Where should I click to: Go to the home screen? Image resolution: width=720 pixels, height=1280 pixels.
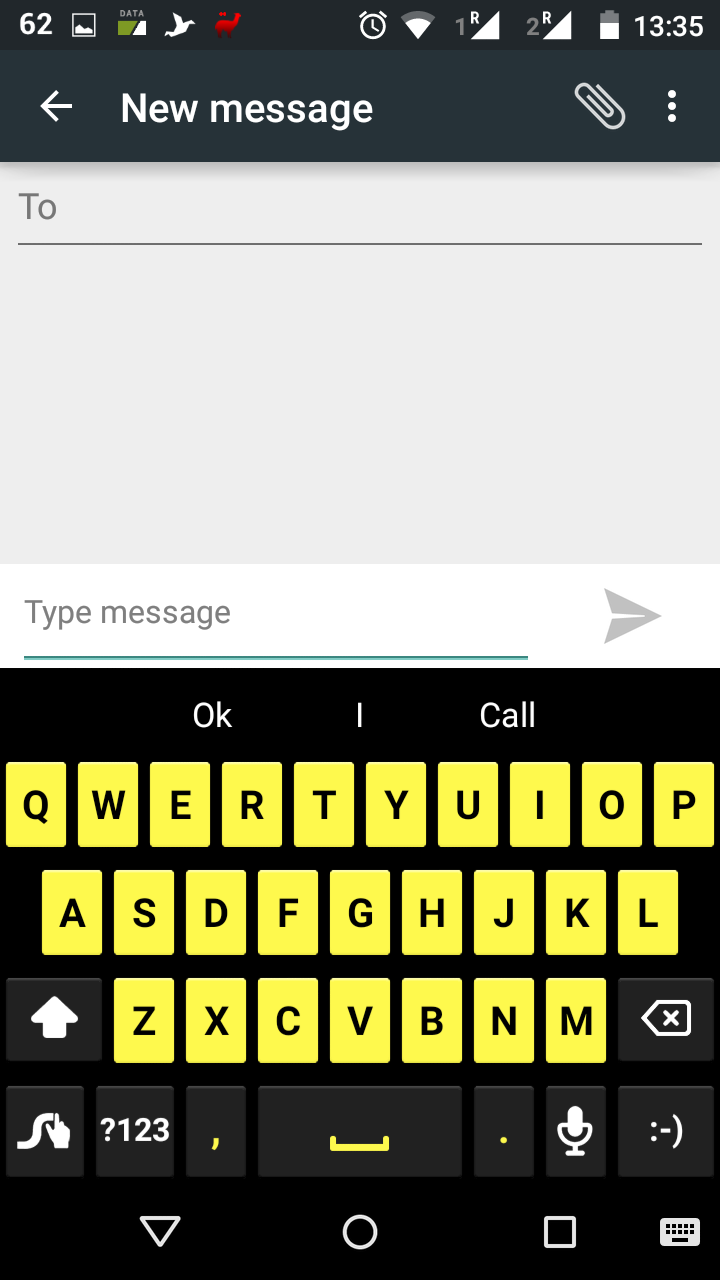360,1232
